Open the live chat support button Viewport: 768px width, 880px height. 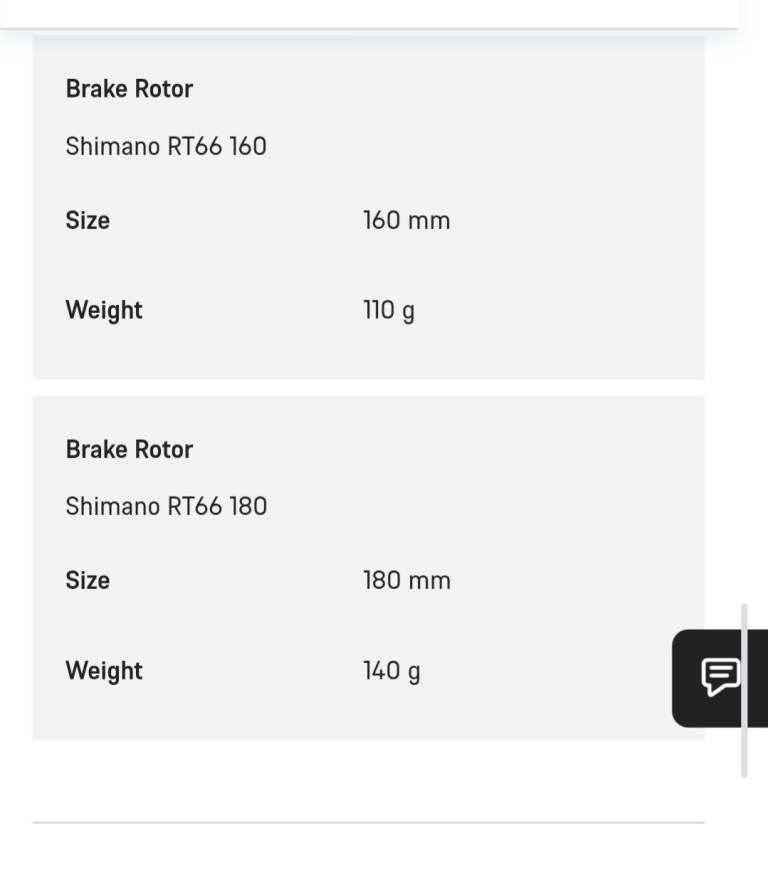click(720, 678)
